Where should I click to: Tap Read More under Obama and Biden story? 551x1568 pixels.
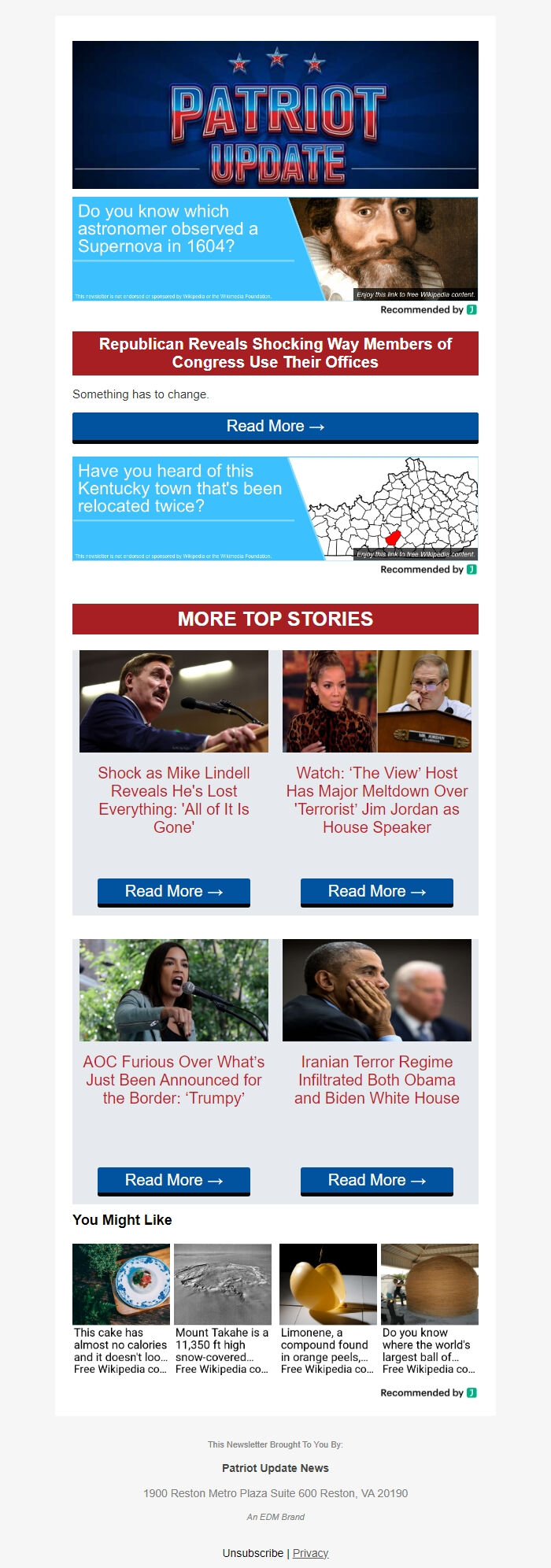377,1181
